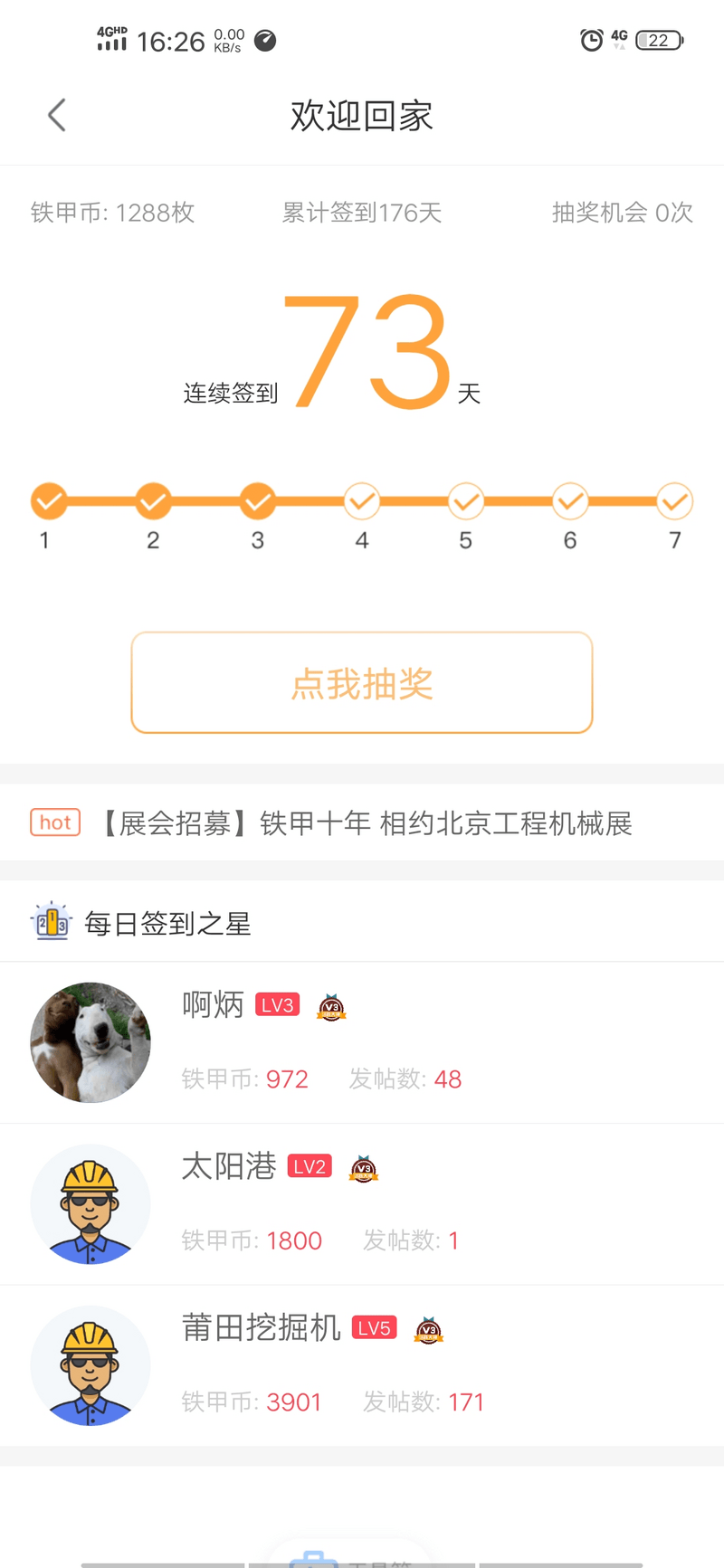Open 太阳港's user profile row

pos(362,1203)
